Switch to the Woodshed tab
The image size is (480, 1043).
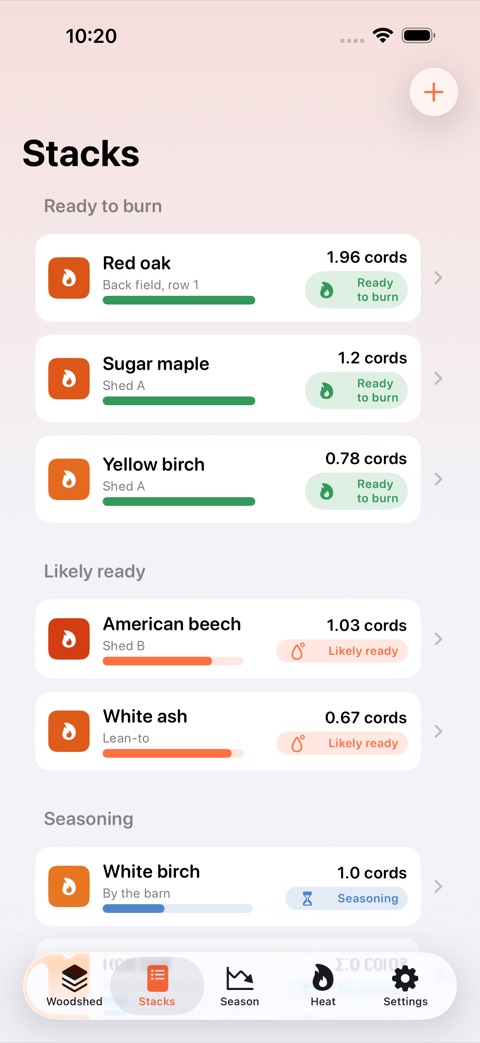tap(74, 986)
